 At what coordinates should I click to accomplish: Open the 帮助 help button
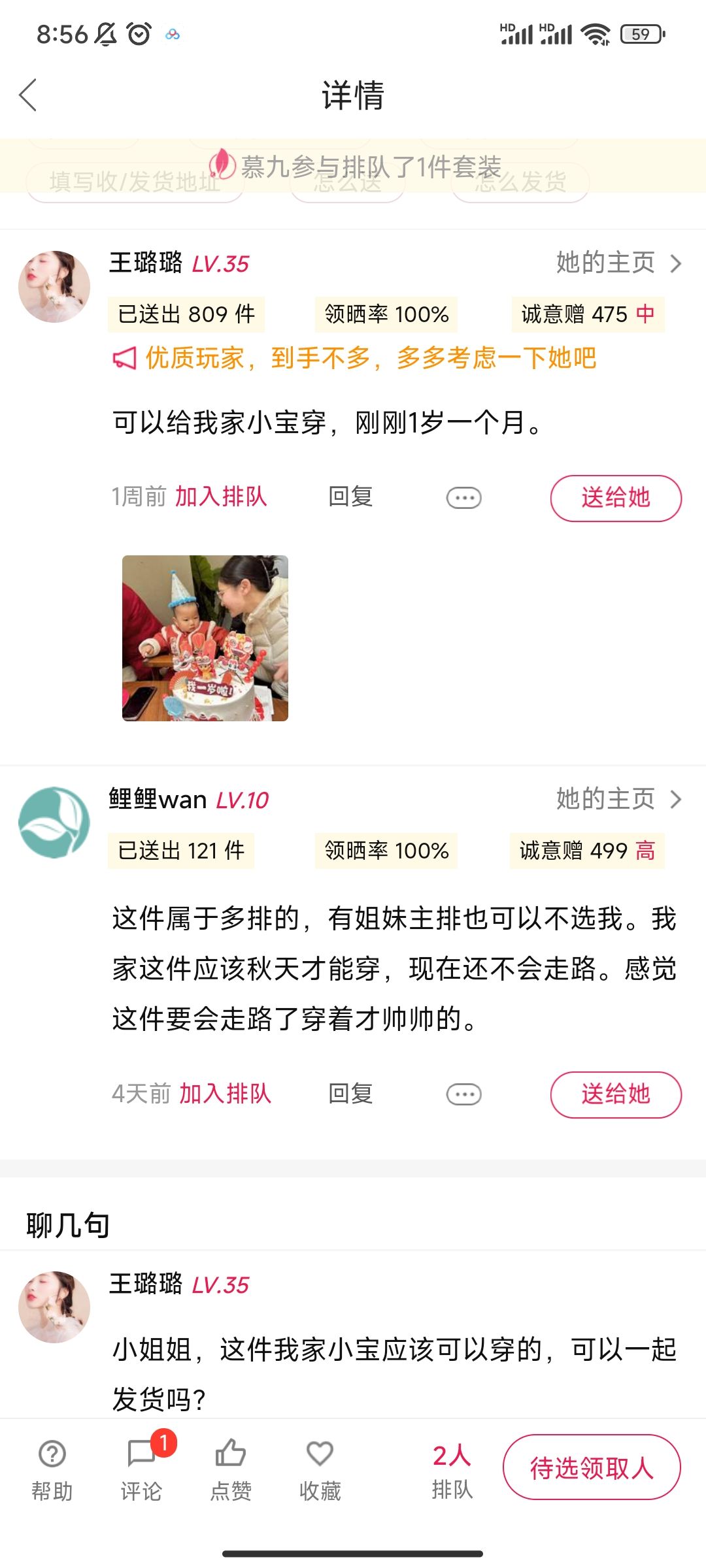52,1470
